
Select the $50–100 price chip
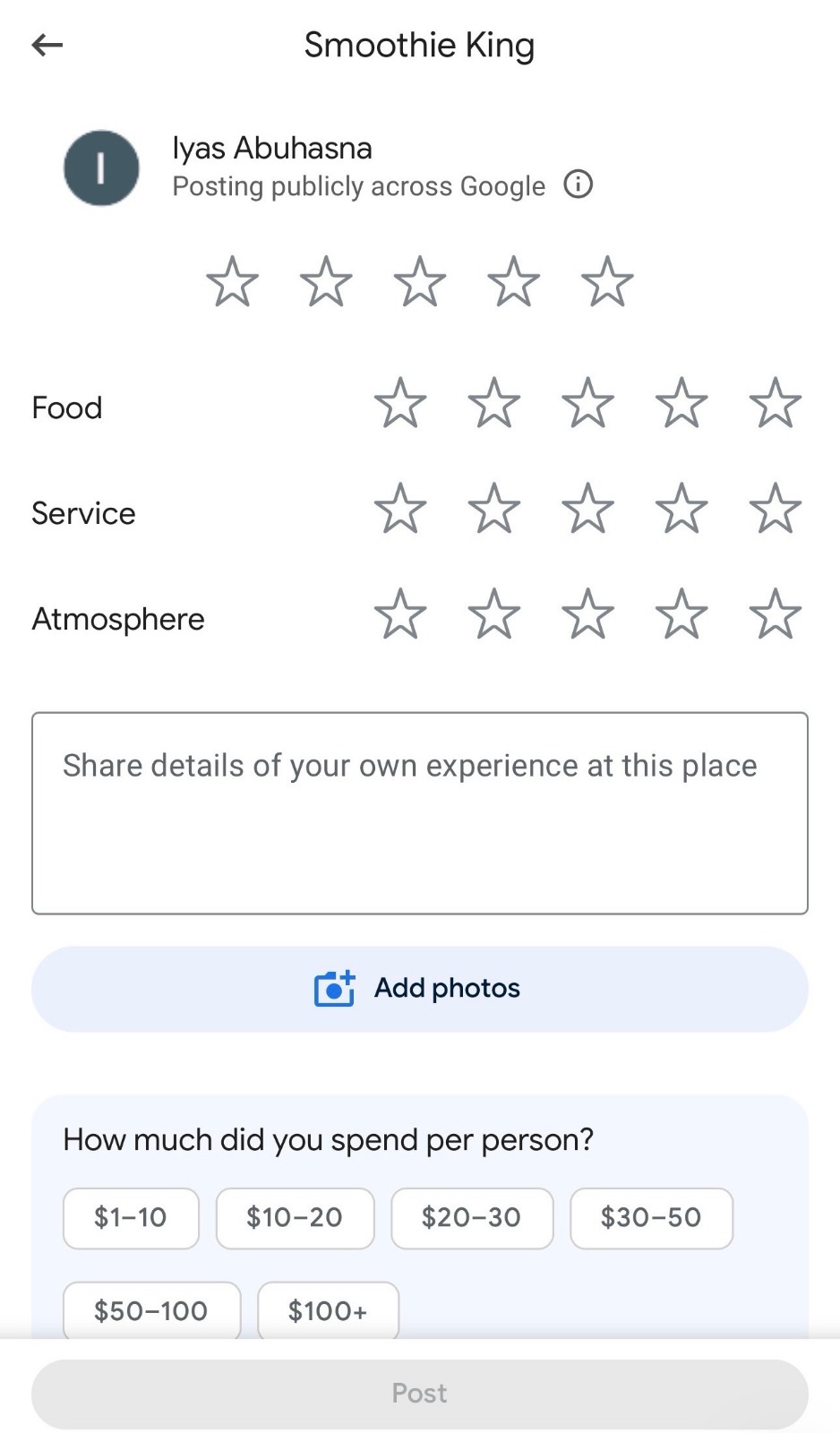(x=150, y=1310)
